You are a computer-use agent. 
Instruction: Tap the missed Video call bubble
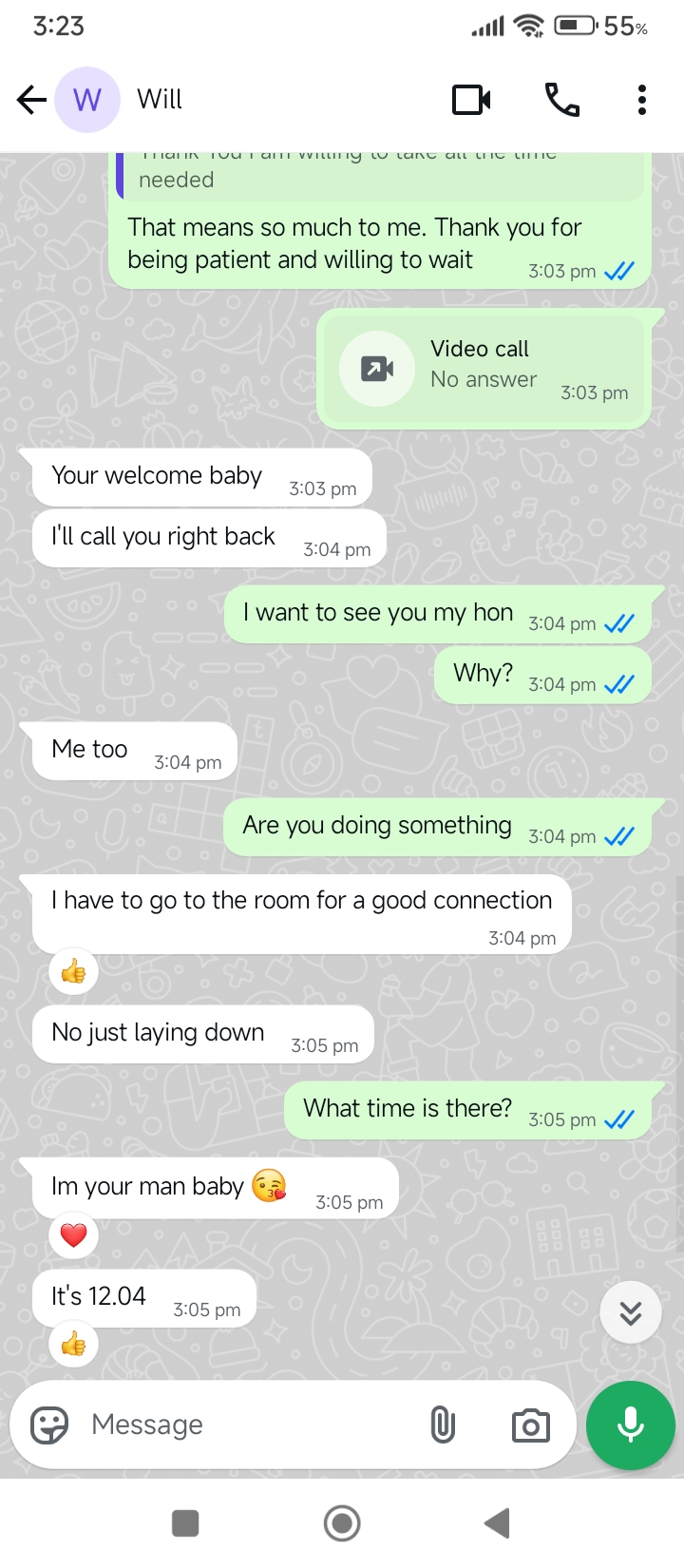pyautogui.click(x=484, y=368)
